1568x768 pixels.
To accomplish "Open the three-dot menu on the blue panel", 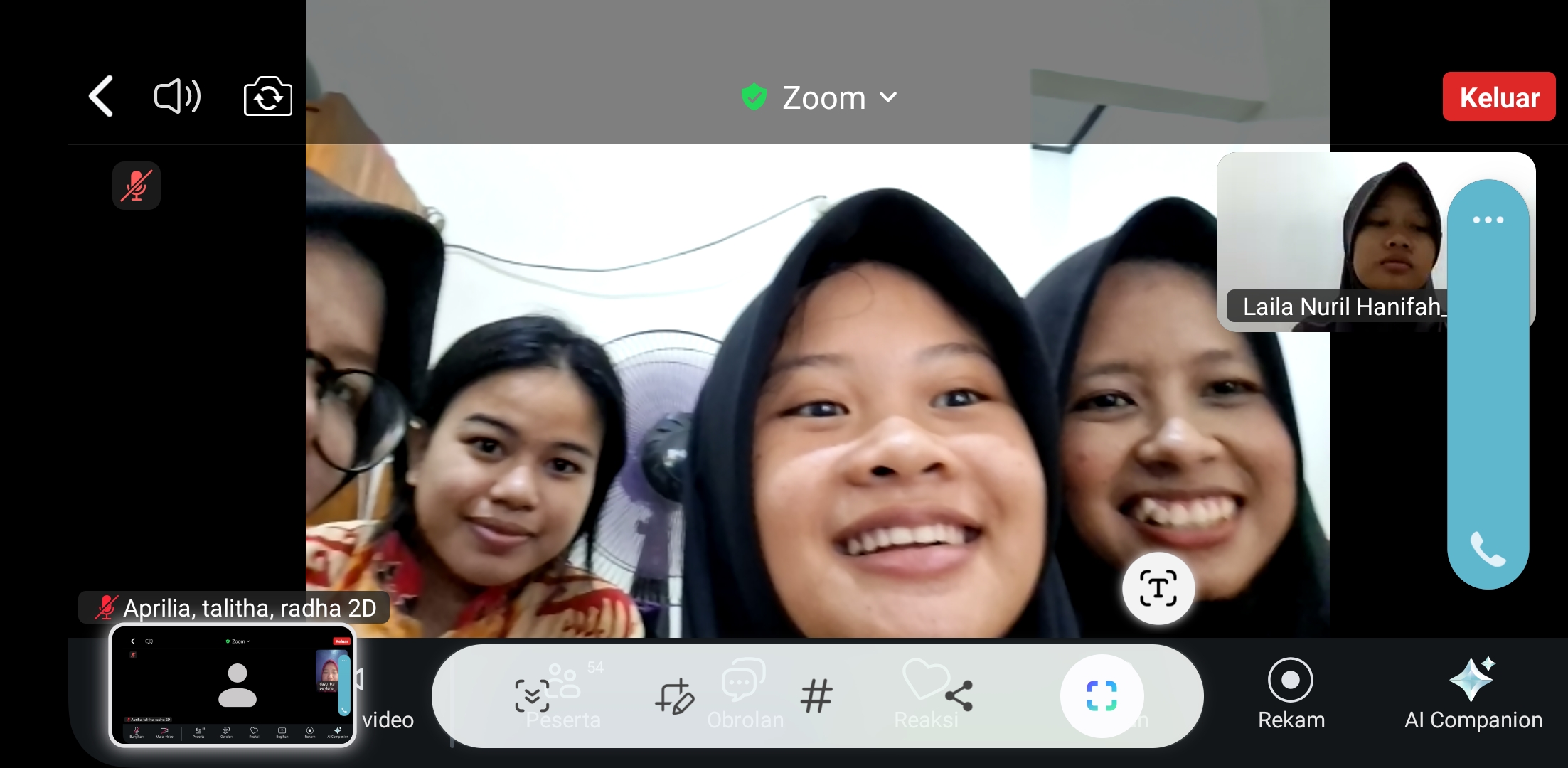I will coord(1488,220).
